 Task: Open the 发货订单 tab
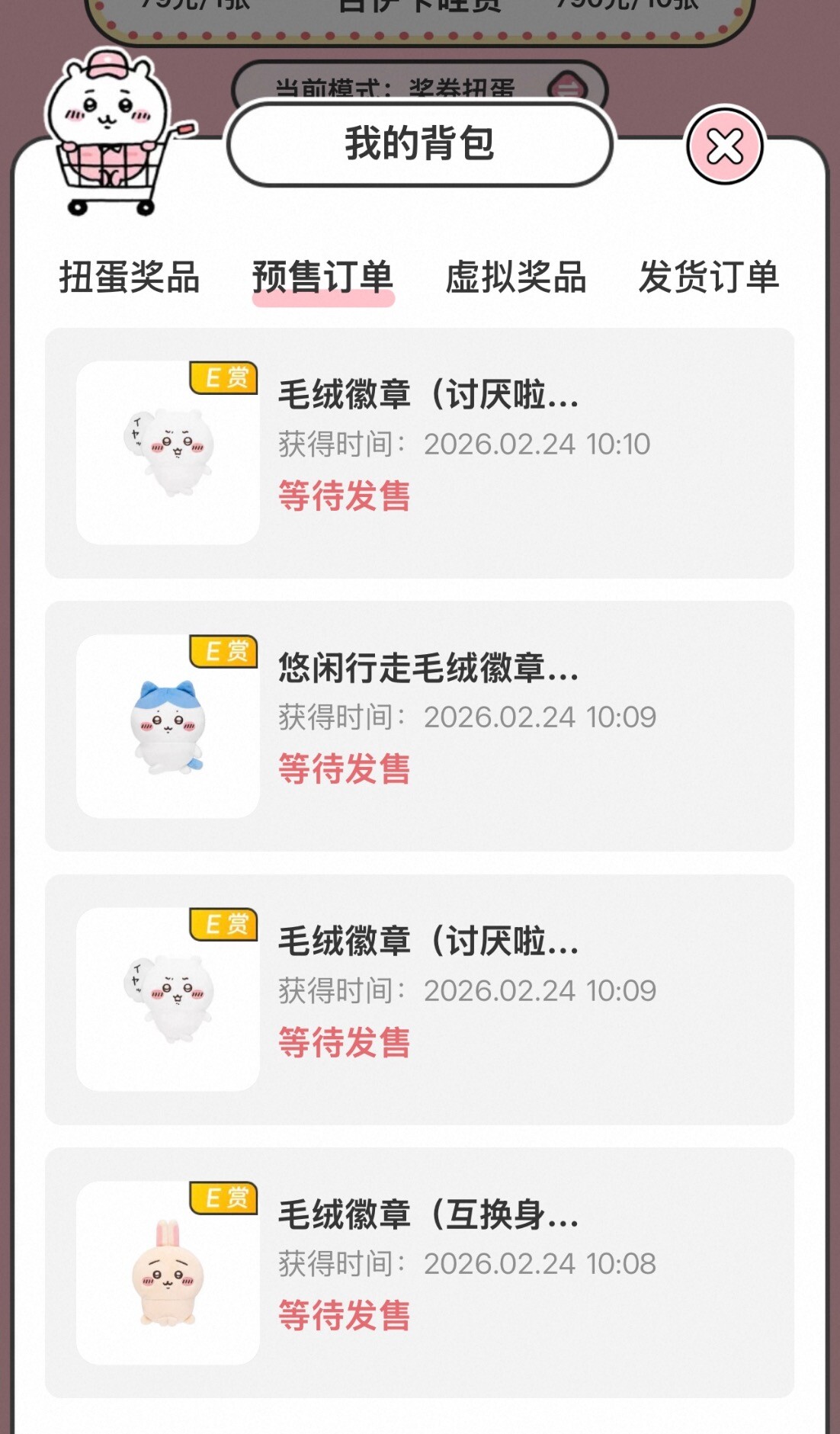pos(709,277)
